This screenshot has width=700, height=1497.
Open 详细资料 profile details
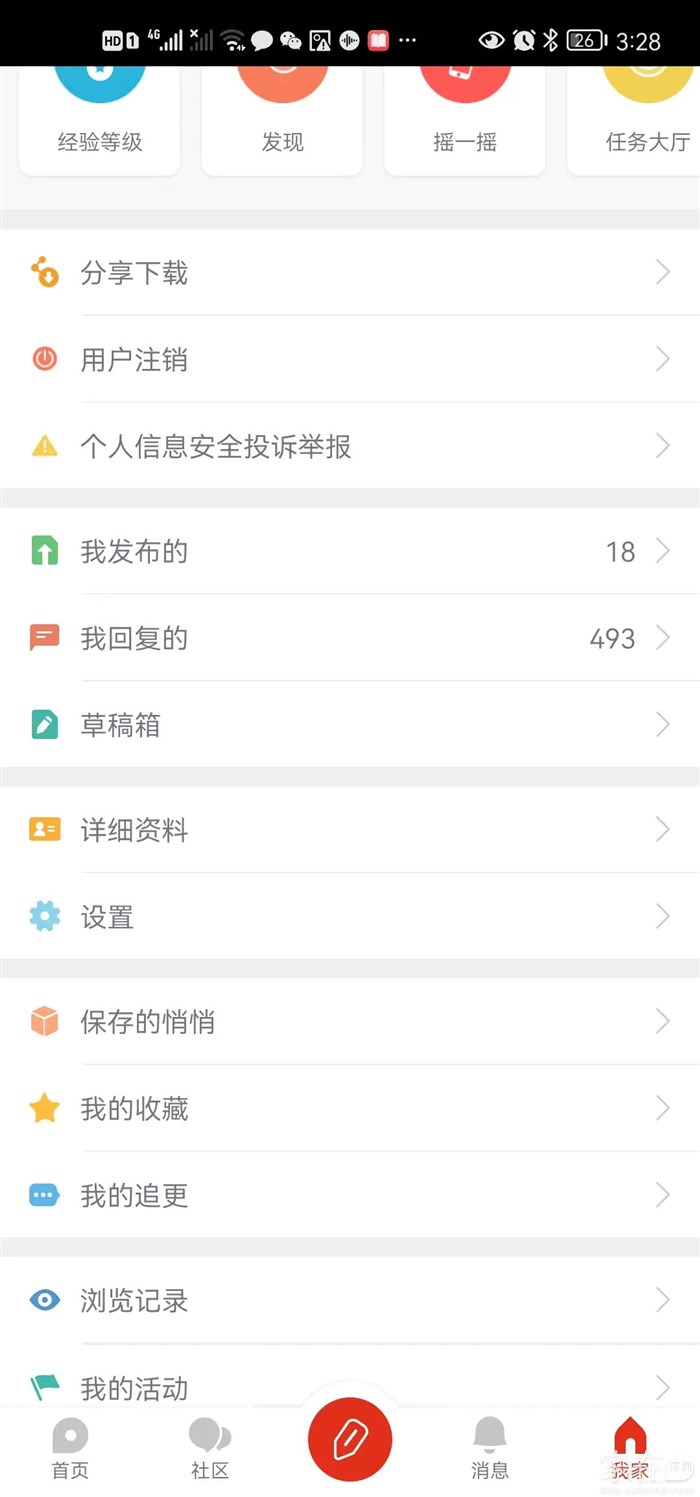[x=350, y=830]
